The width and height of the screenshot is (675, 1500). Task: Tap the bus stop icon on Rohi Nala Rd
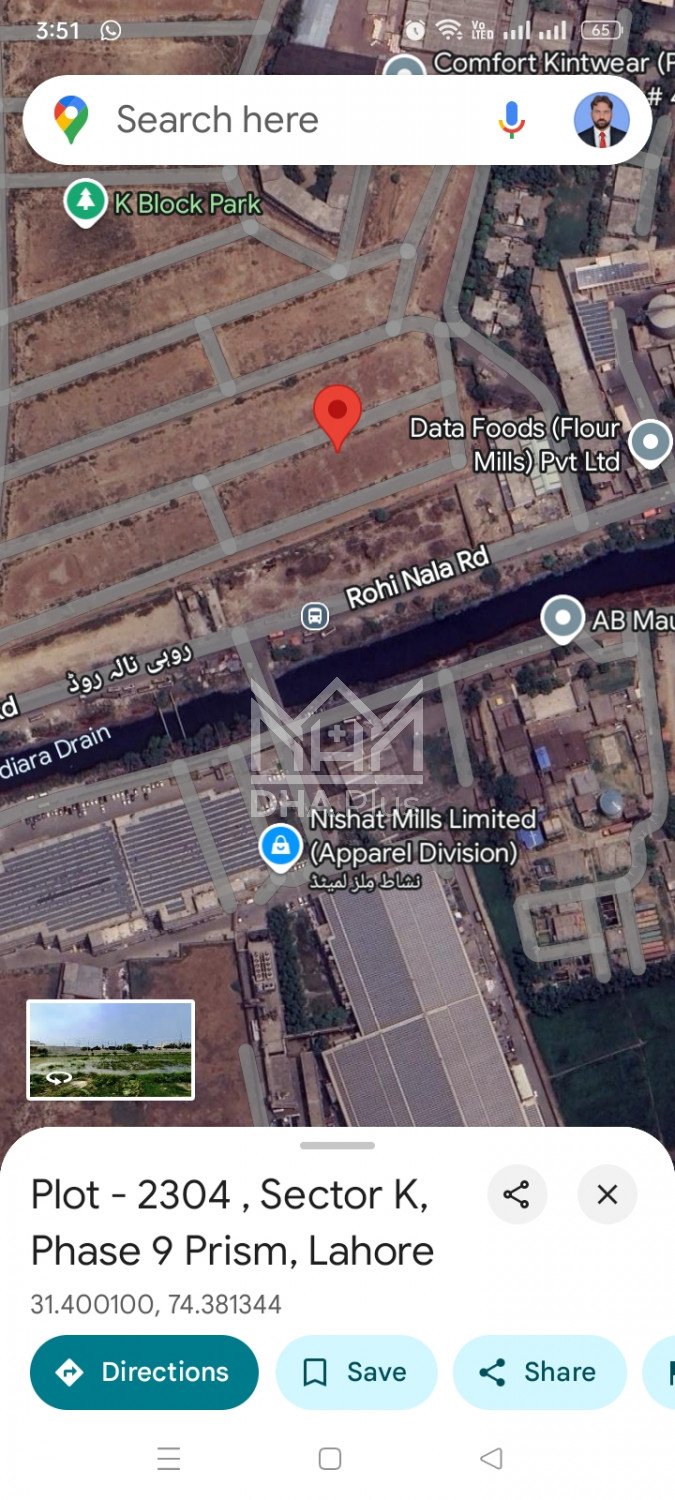pos(315,616)
